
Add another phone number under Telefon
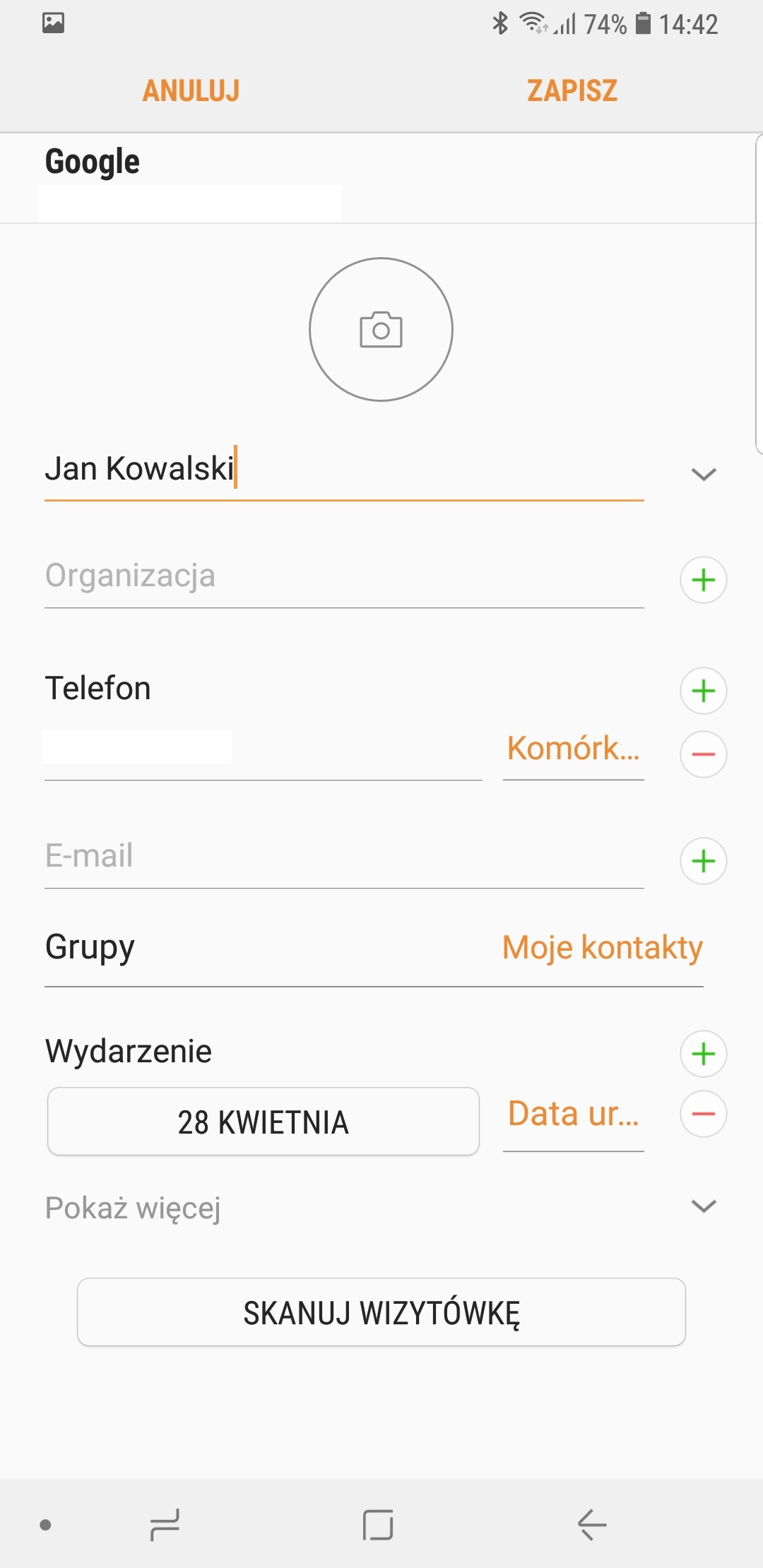pyautogui.click(x=704, y=691)
